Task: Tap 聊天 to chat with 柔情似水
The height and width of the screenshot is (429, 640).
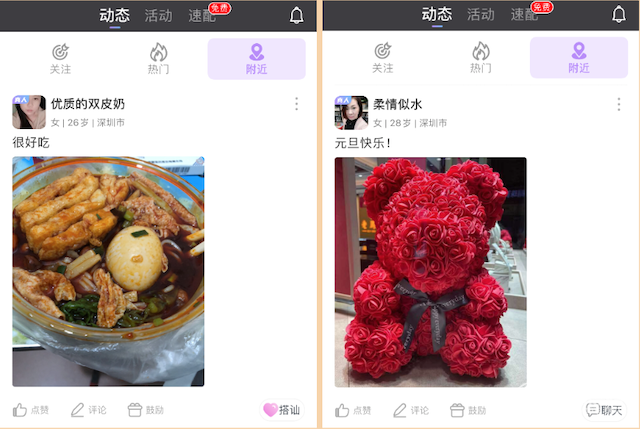Action: pyautogui.click(x=604, y=410)
